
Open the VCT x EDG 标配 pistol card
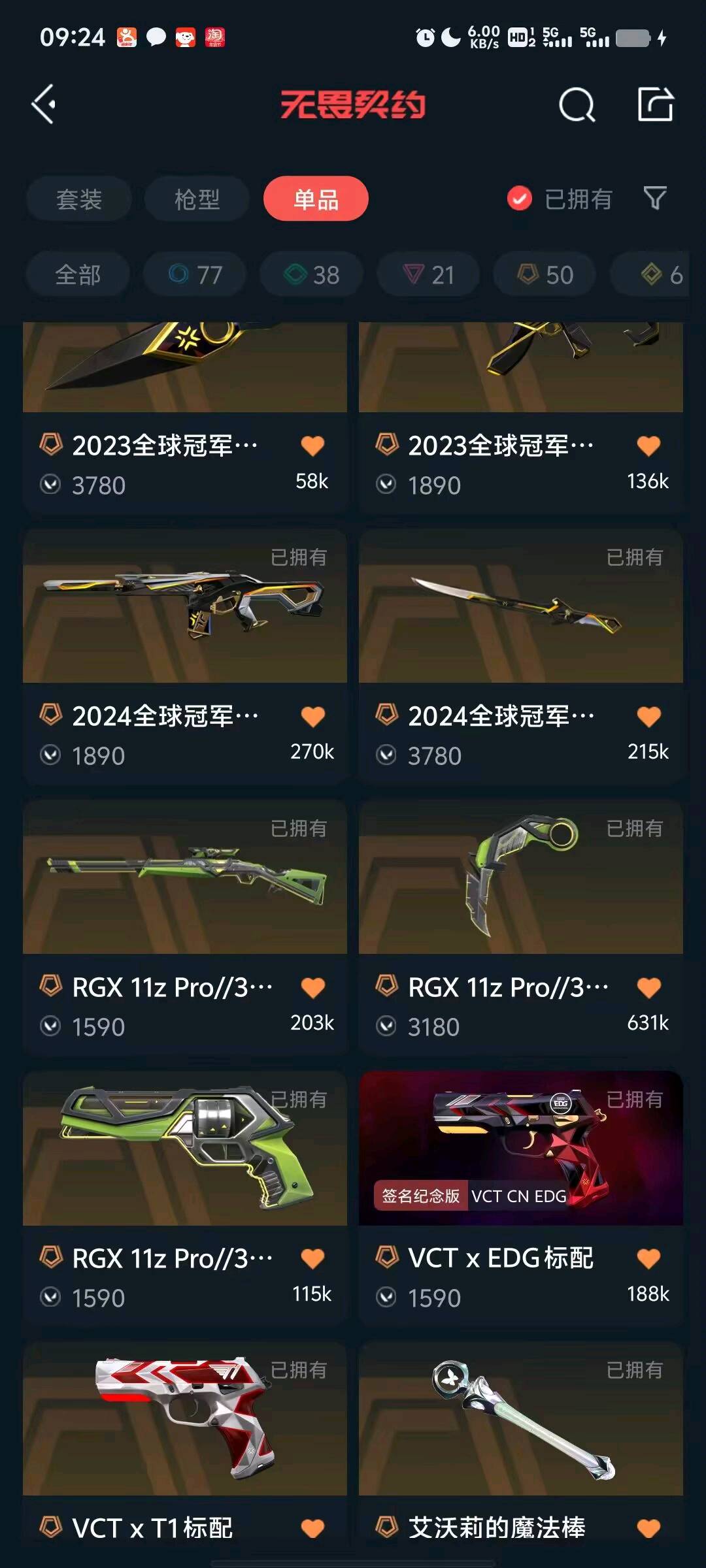[521, 1198]
